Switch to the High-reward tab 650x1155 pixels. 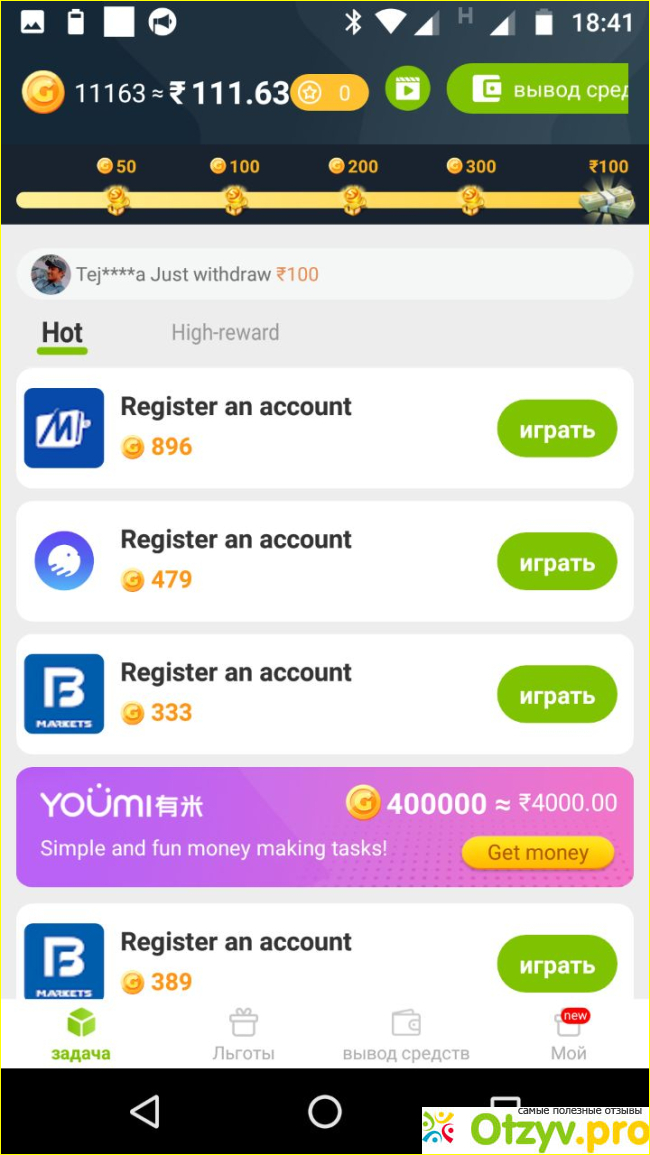pos(225,333)
